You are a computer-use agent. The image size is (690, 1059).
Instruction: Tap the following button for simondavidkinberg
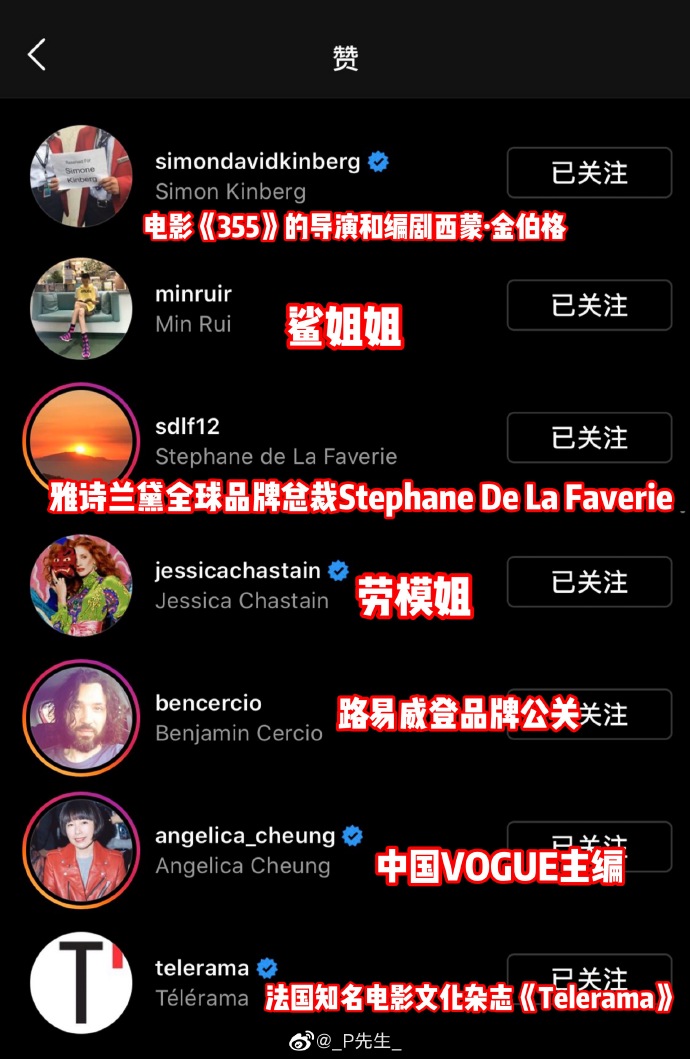point(589,173)
